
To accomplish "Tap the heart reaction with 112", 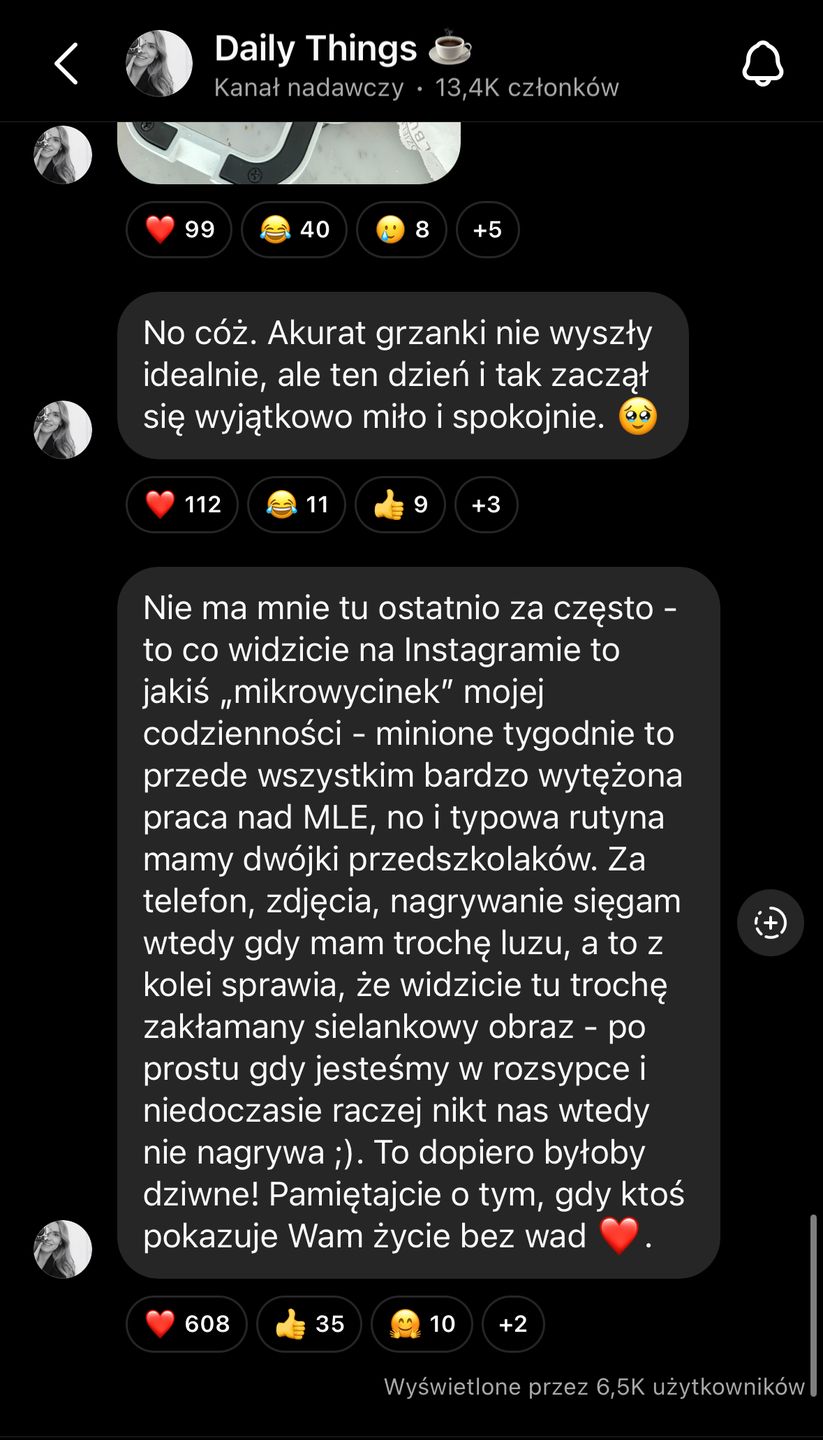I will pos(182,504).
